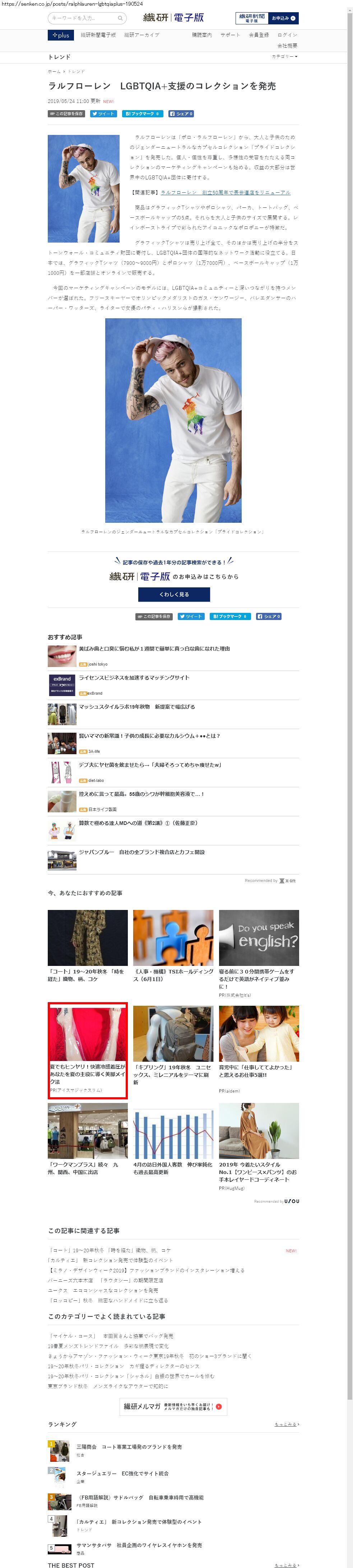This screenshot has height=1568, width=353.
Task: Tap the top ツイート share button
Action: [103, 114]
